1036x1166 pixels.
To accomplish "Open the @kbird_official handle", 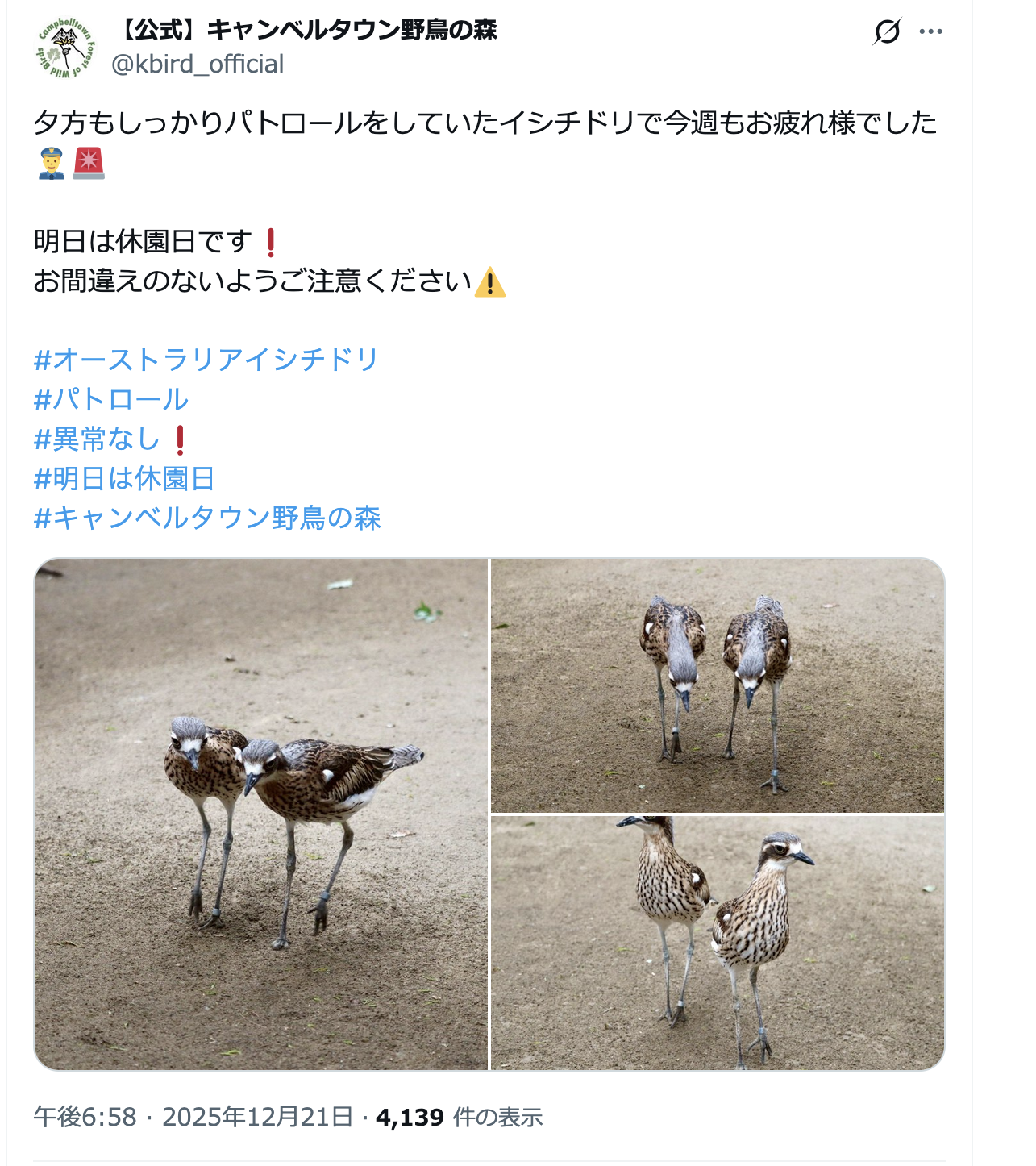I will (x=198, y=65).
